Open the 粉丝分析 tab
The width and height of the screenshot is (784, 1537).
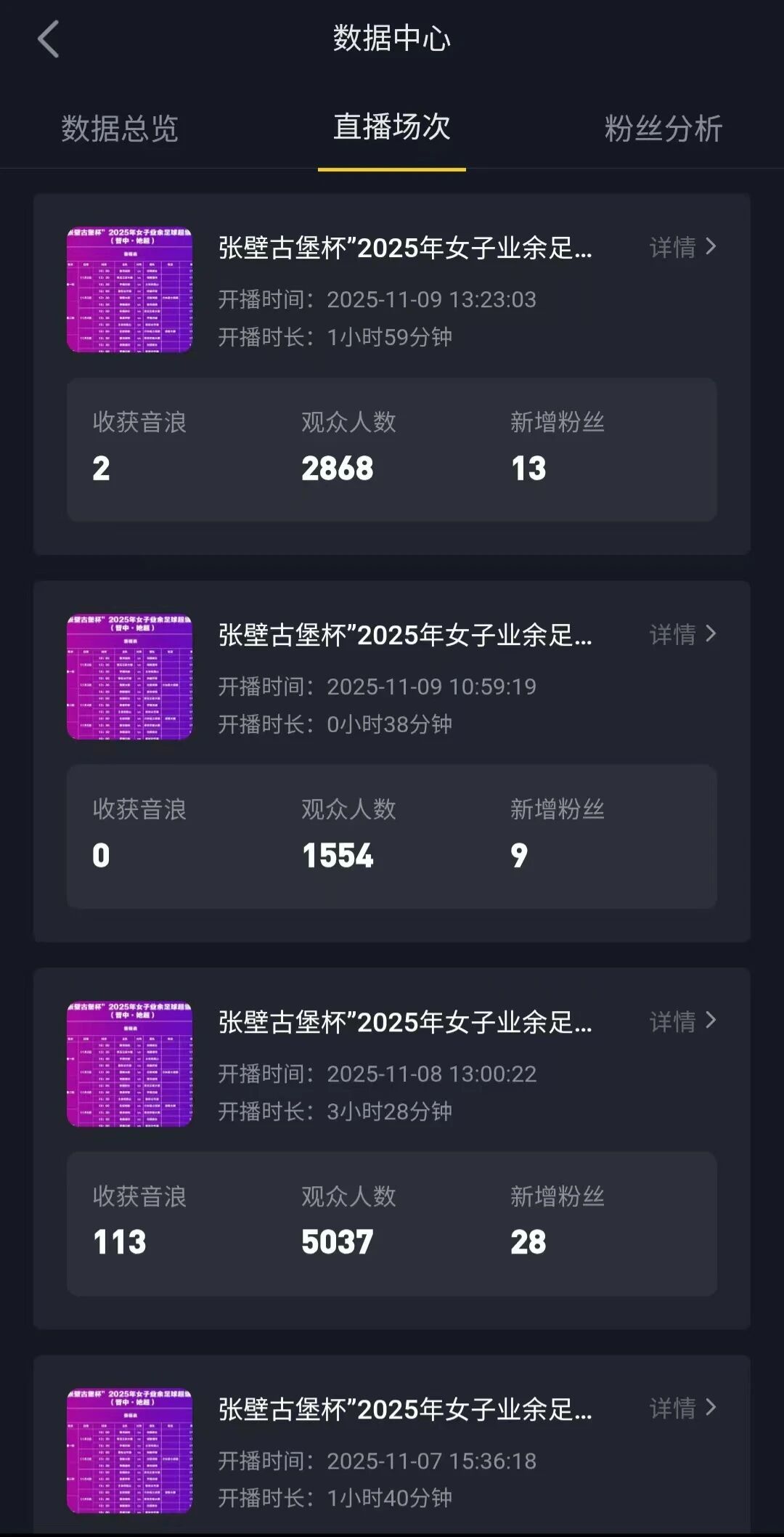tap(663, 129)
